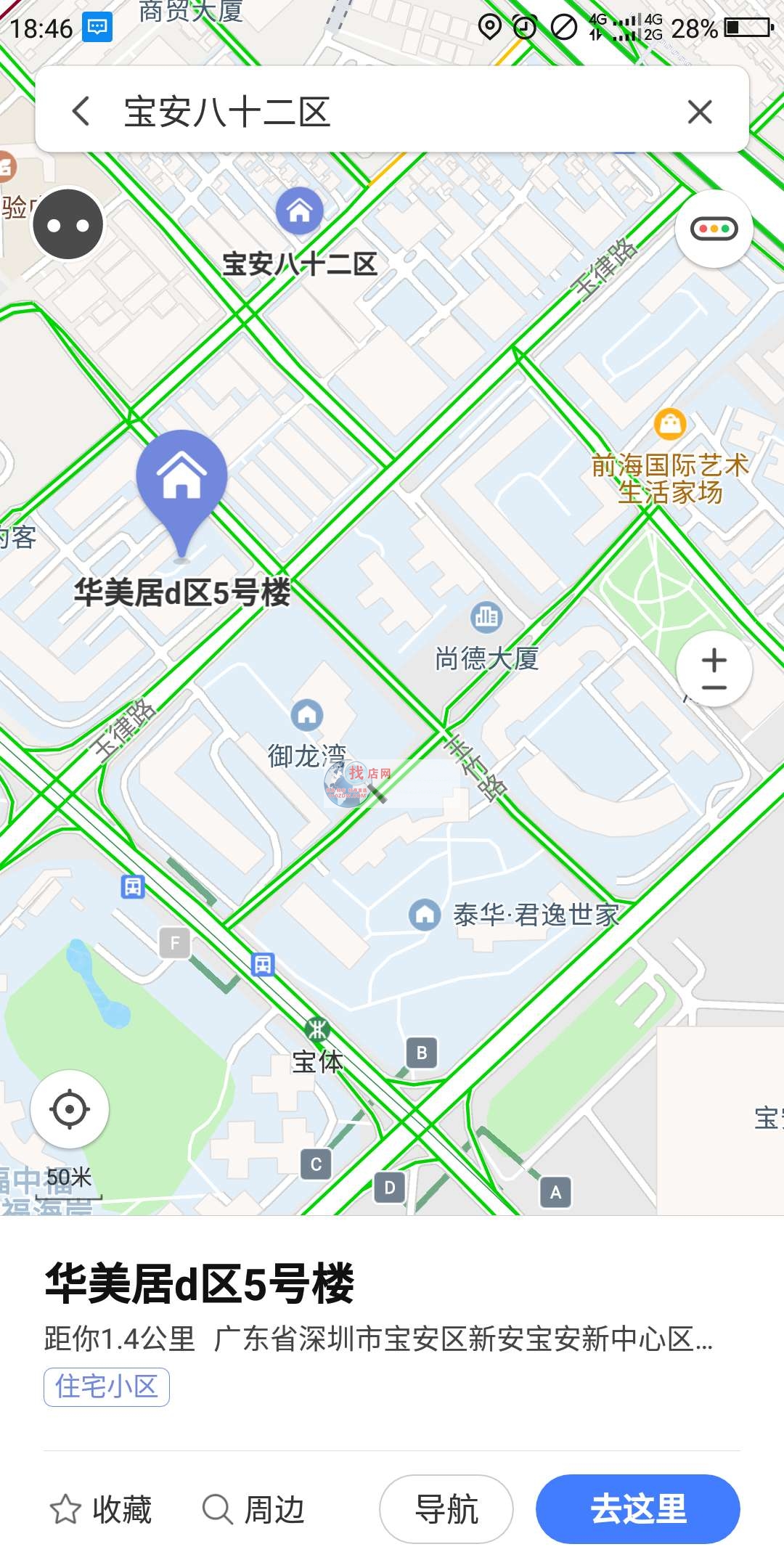Go back using the arrow in the search bar
Screen dimensions: 784x1568
pos(81,111)
